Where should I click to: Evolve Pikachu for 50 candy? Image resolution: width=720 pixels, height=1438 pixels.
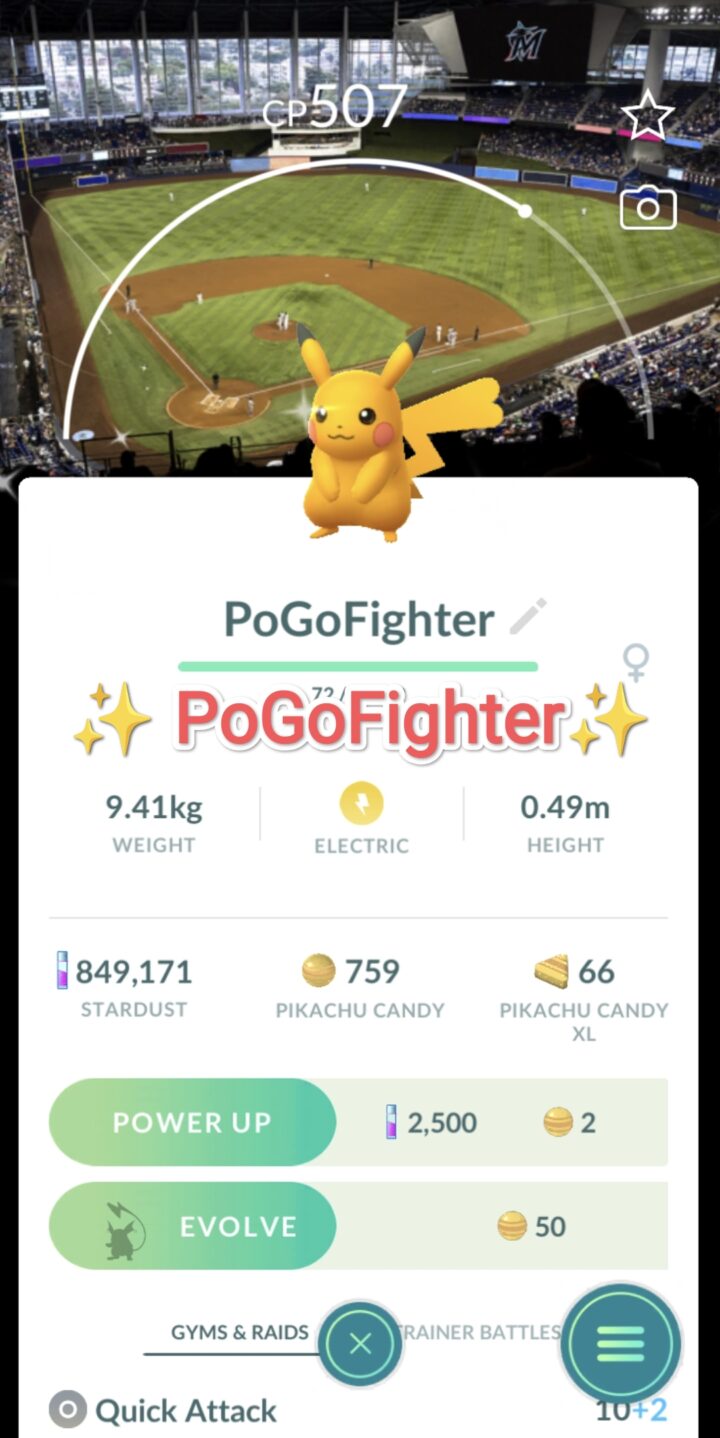pyautogui.click(x=192, y=1226)
